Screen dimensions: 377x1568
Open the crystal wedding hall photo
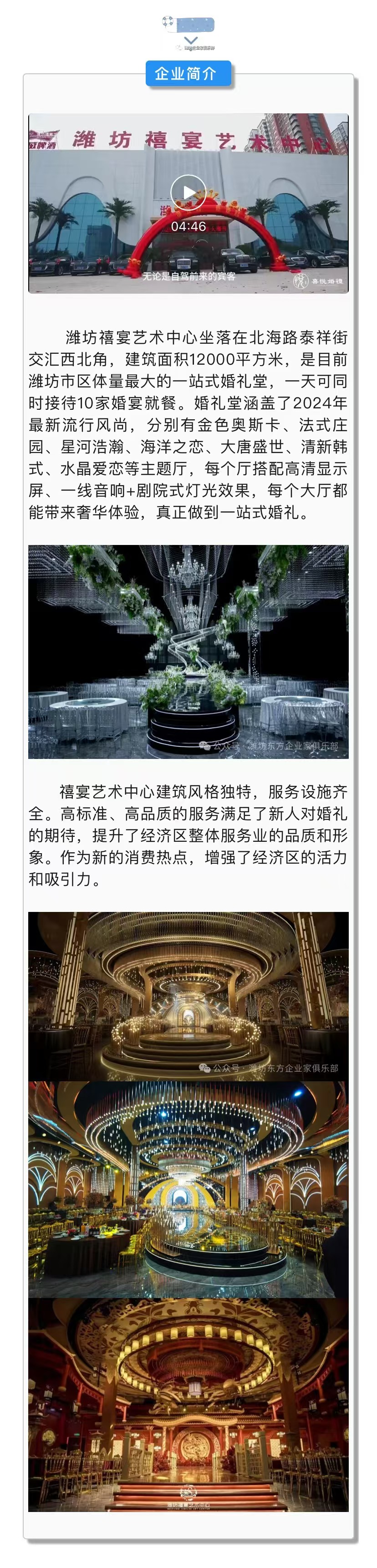point(188,652)
